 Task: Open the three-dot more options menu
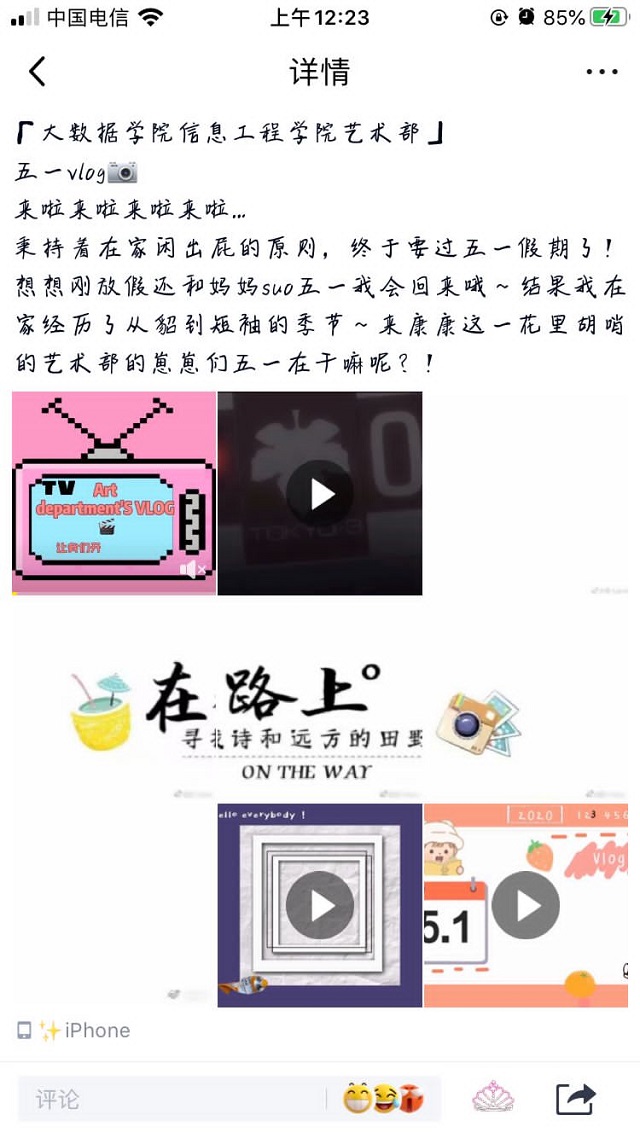pos(602,72)
